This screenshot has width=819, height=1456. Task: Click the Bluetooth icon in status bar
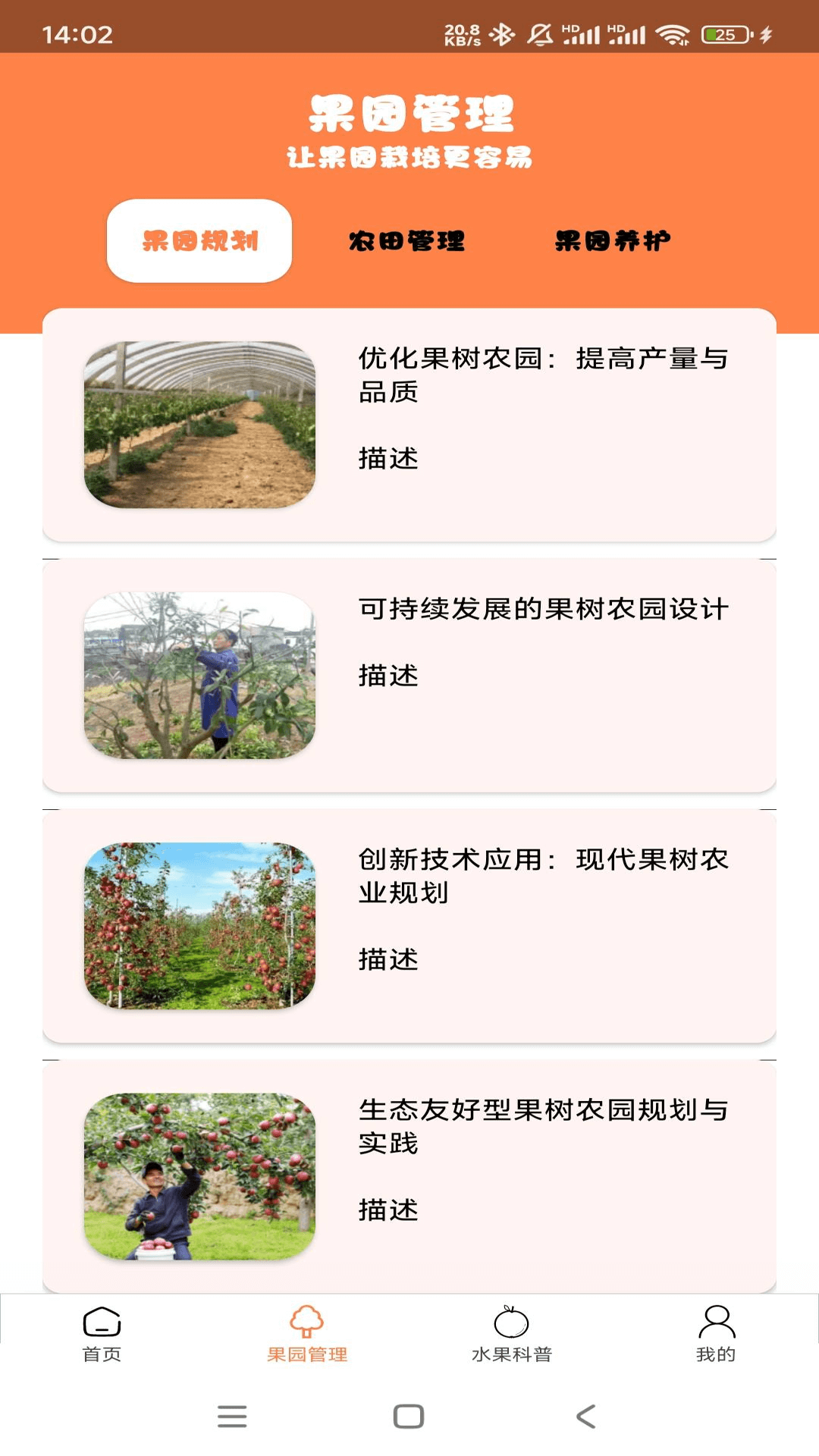coord(500,32)
